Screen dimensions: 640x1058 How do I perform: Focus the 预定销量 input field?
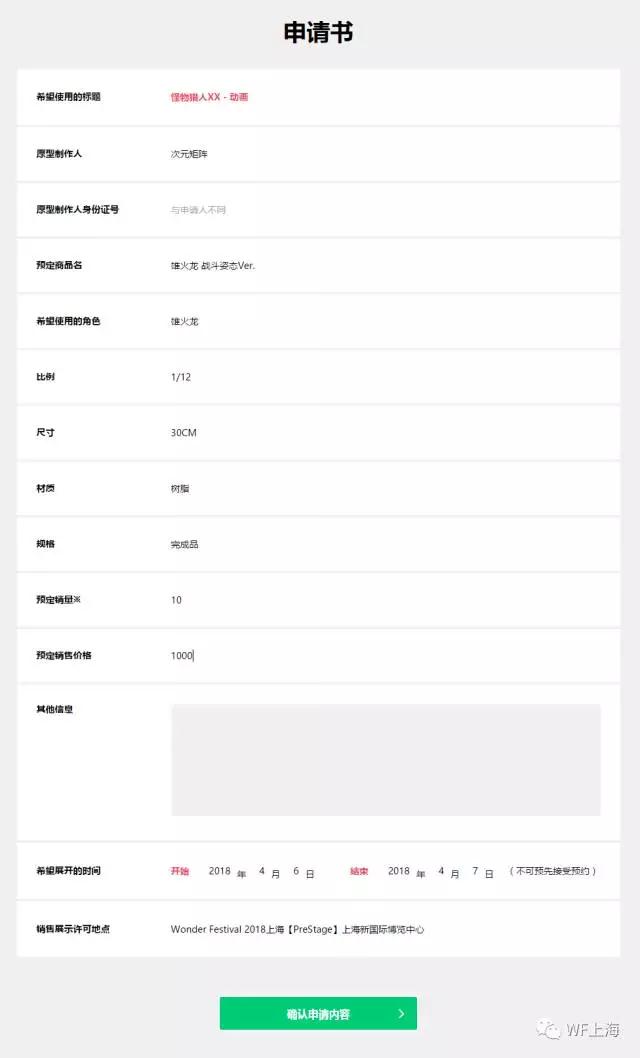(x=385, y=600)
